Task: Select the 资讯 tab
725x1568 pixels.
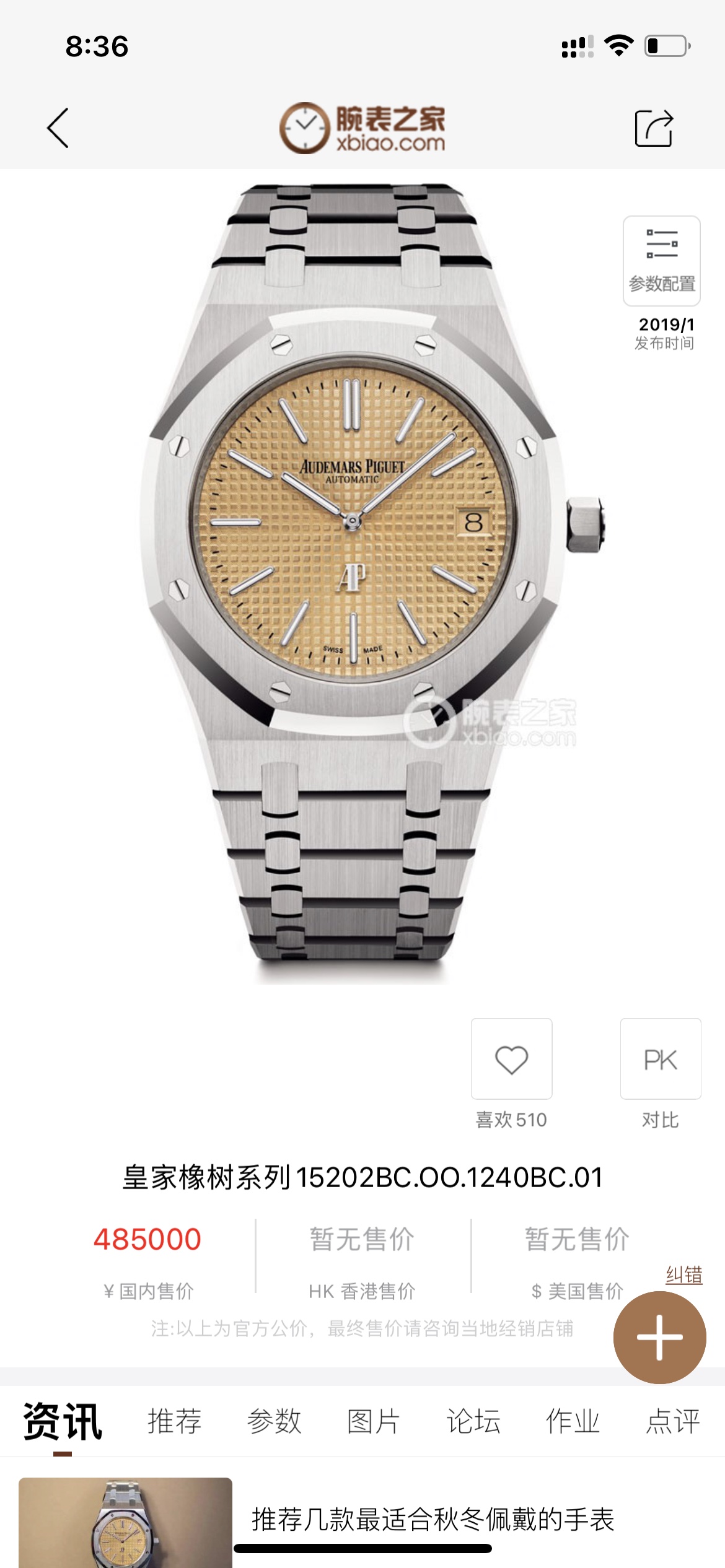Action: coord(63,1421)
